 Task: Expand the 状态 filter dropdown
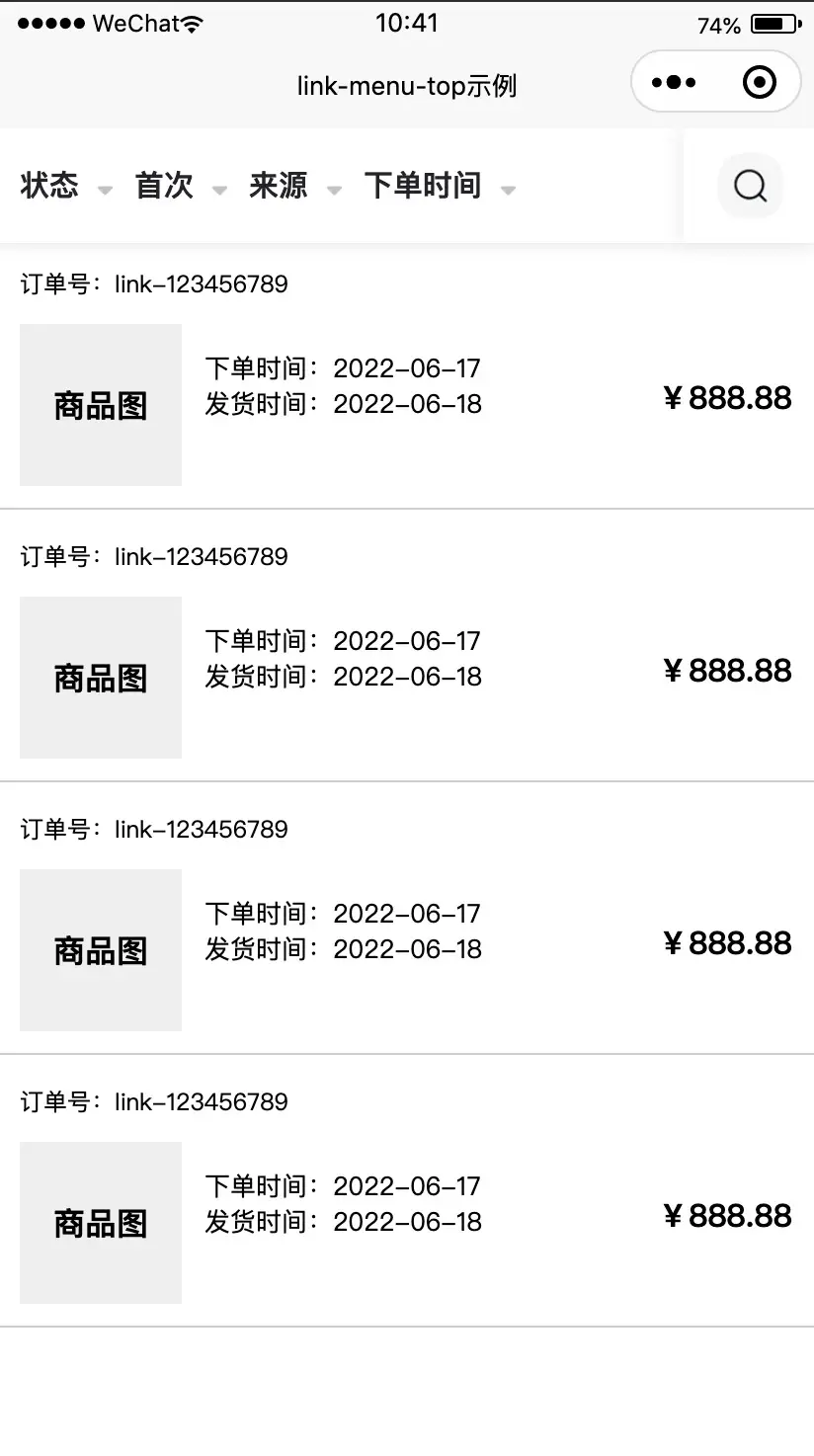tap(64, 186)
